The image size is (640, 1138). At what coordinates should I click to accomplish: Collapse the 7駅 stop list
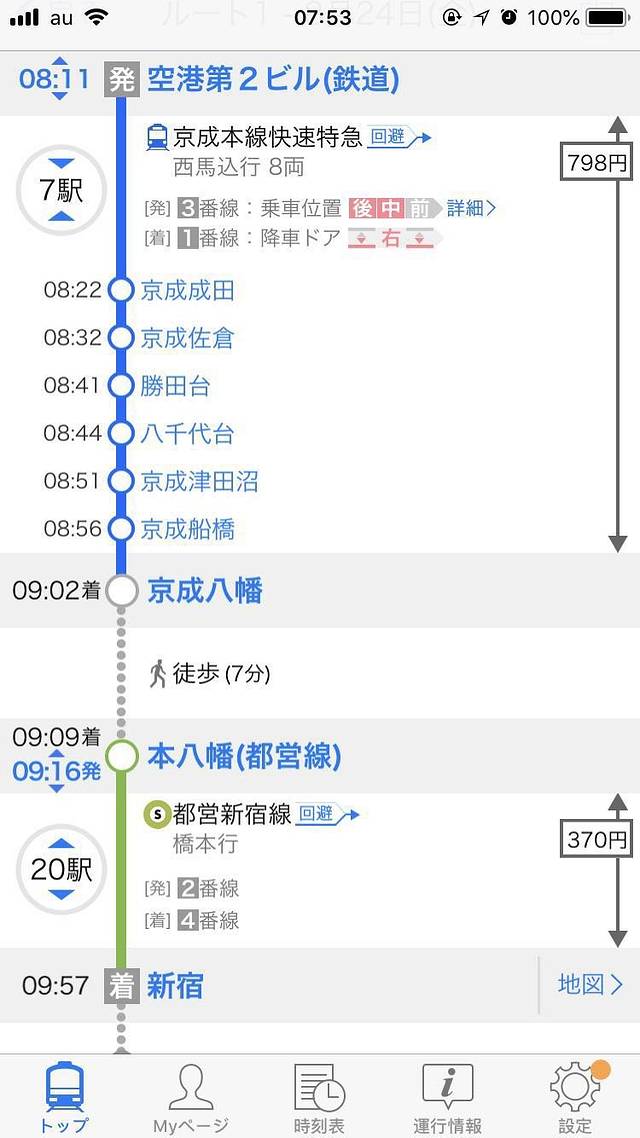click(x=62, y=189)
